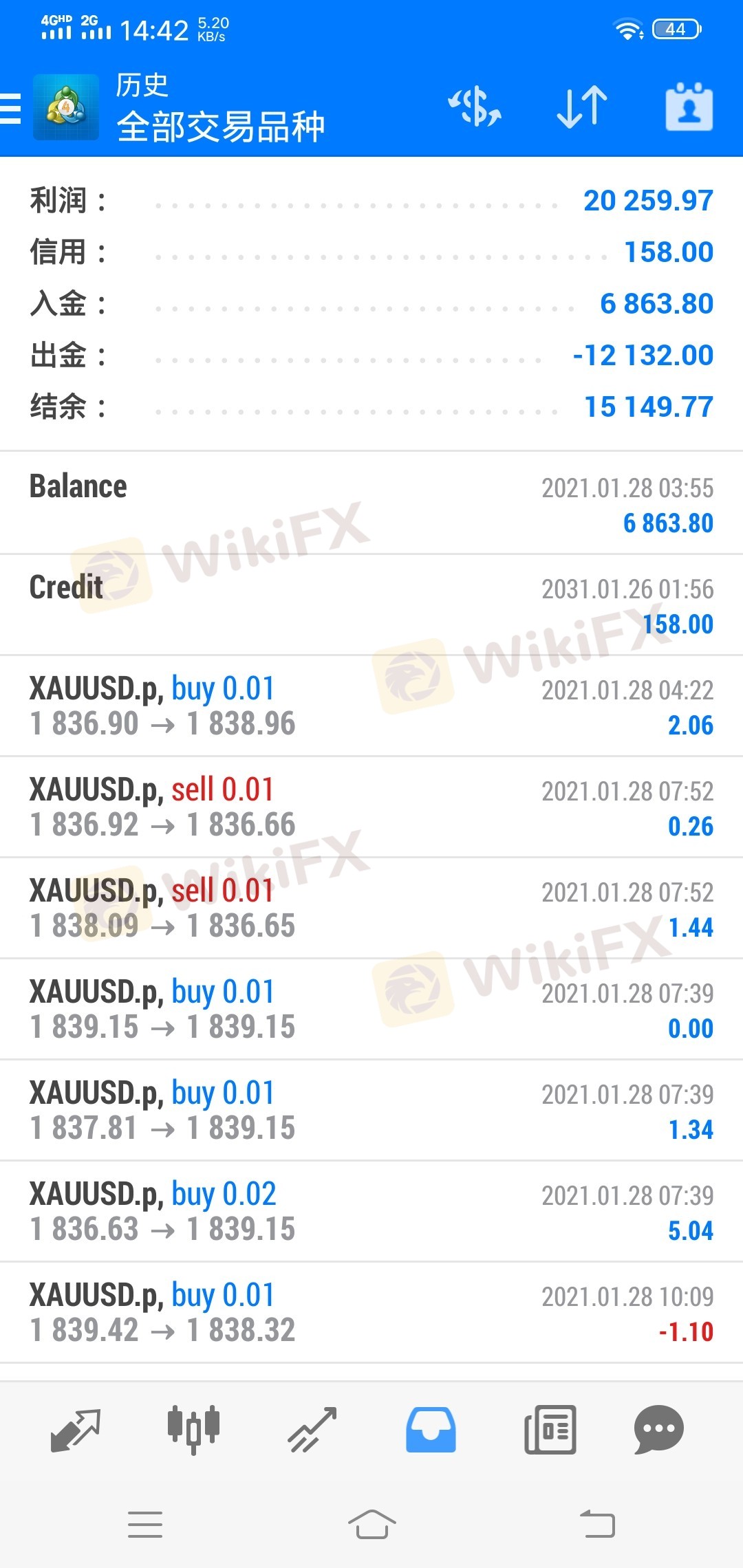Switch to the Chart tab
This screenshot has width=743, height=1568.
point(193,1429)
